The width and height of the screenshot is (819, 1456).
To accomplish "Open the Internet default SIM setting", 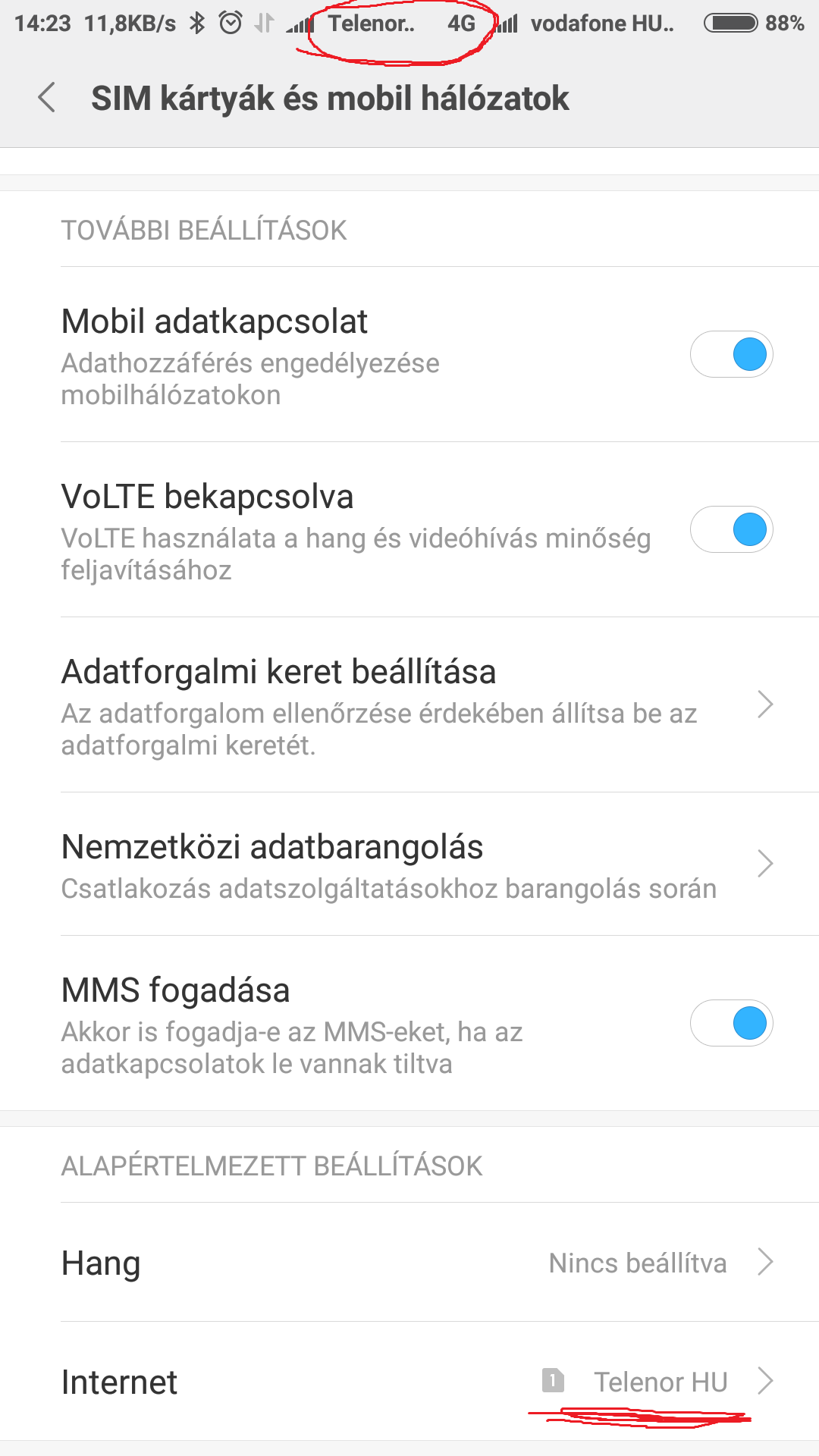I will click(409, 1382).
